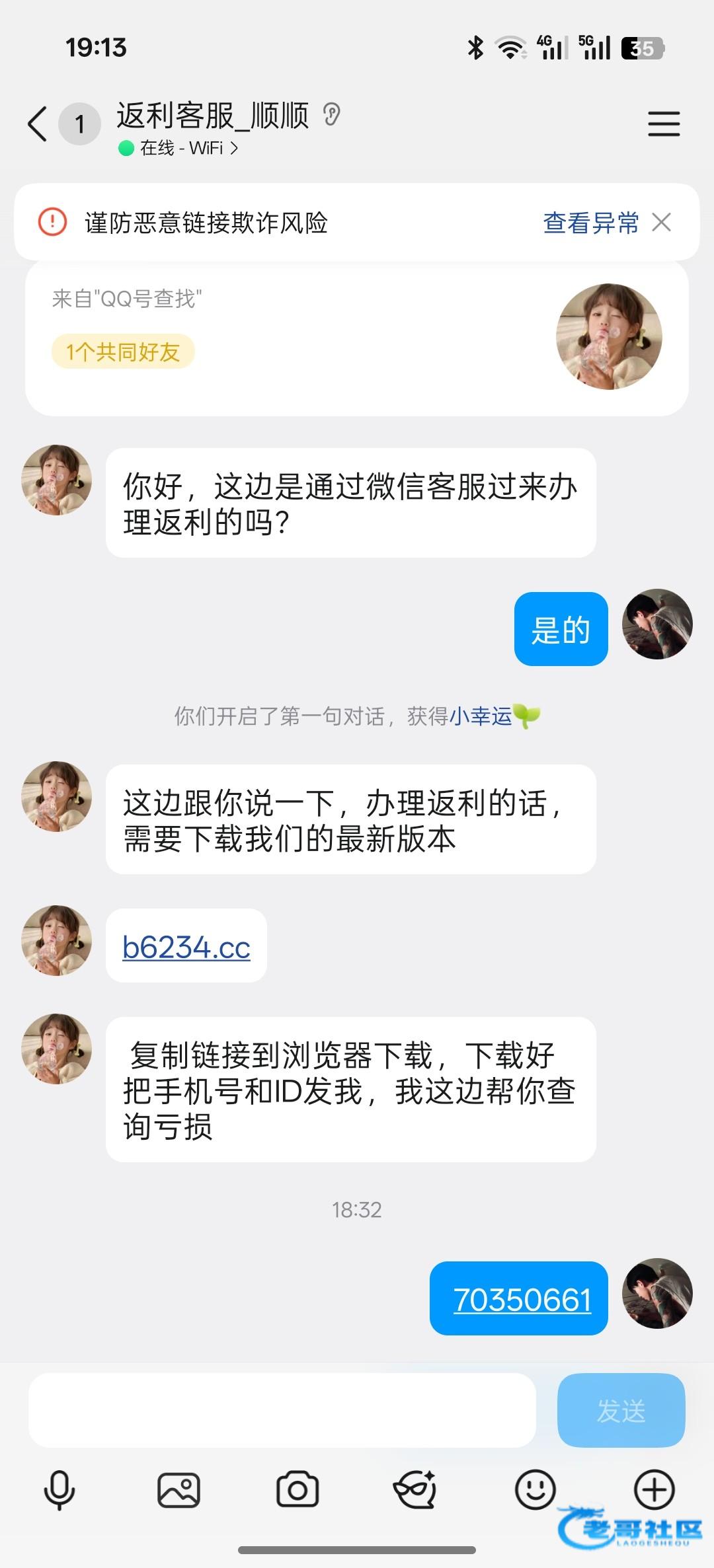Tap the 小幸运 link
This screenshot has height=1568, width=714.
(x=481, y=716)
